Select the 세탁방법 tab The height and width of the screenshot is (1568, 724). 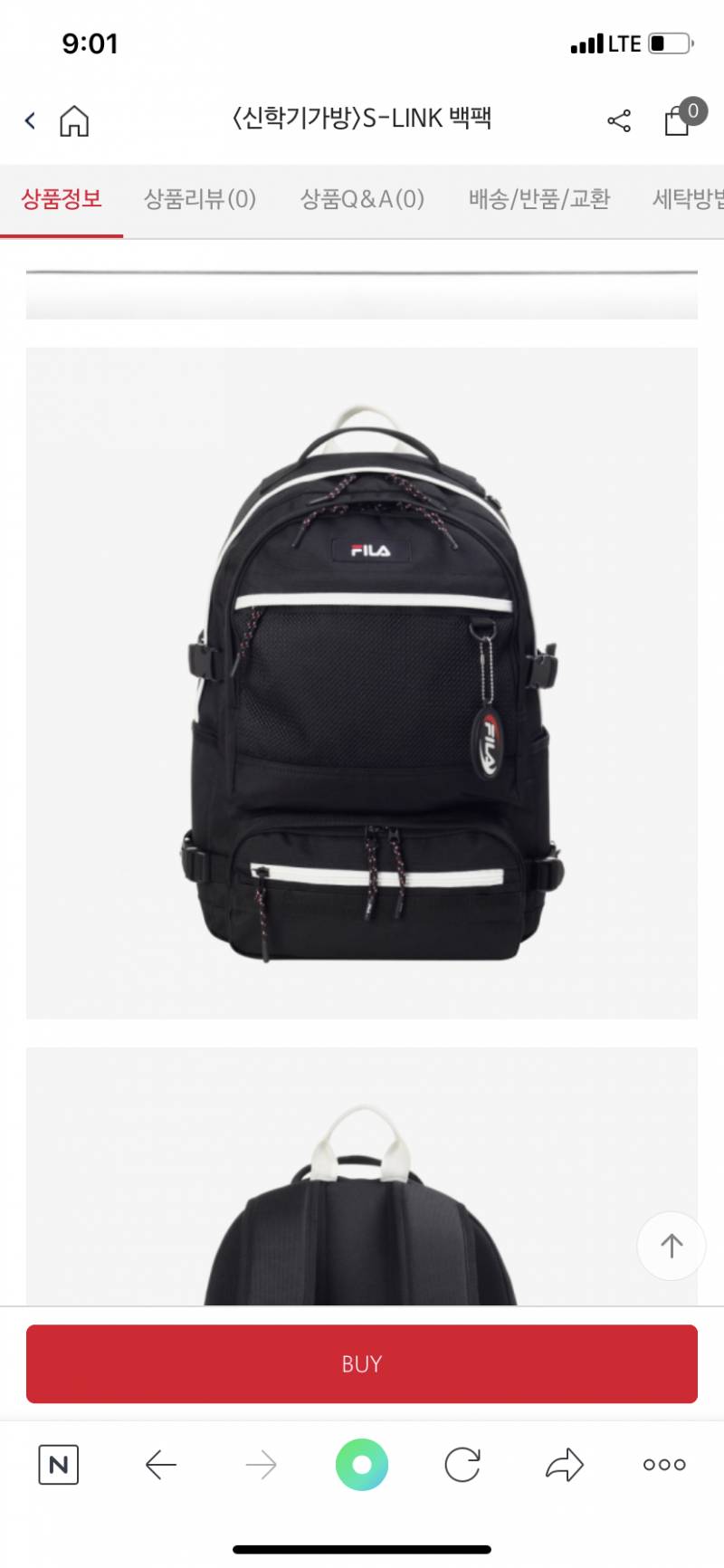point(688,199)
